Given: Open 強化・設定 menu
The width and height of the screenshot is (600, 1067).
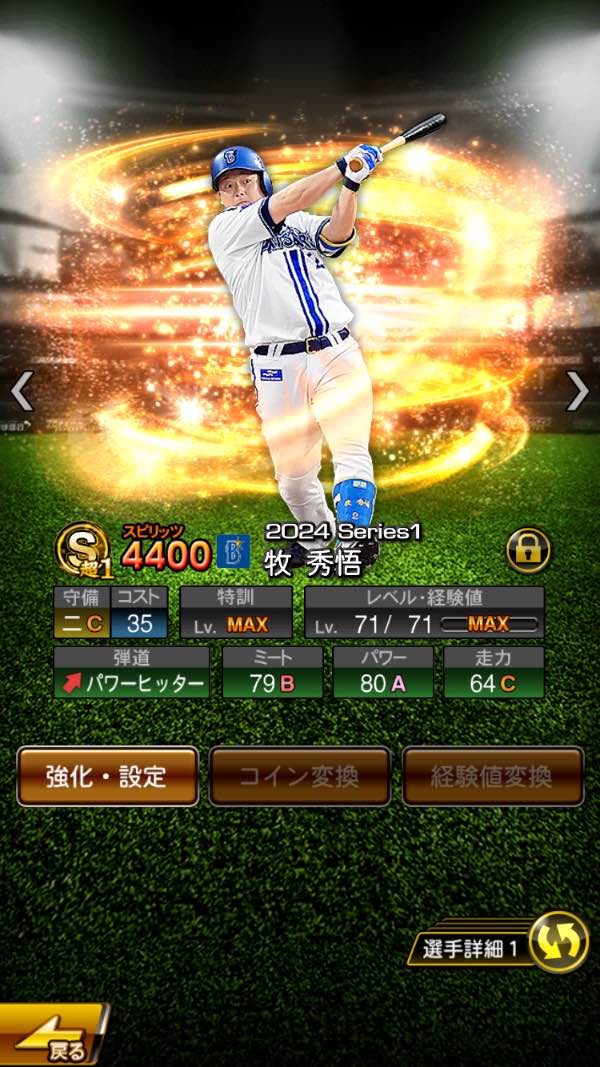Looking at the screenshot, I should coord(107,776).
